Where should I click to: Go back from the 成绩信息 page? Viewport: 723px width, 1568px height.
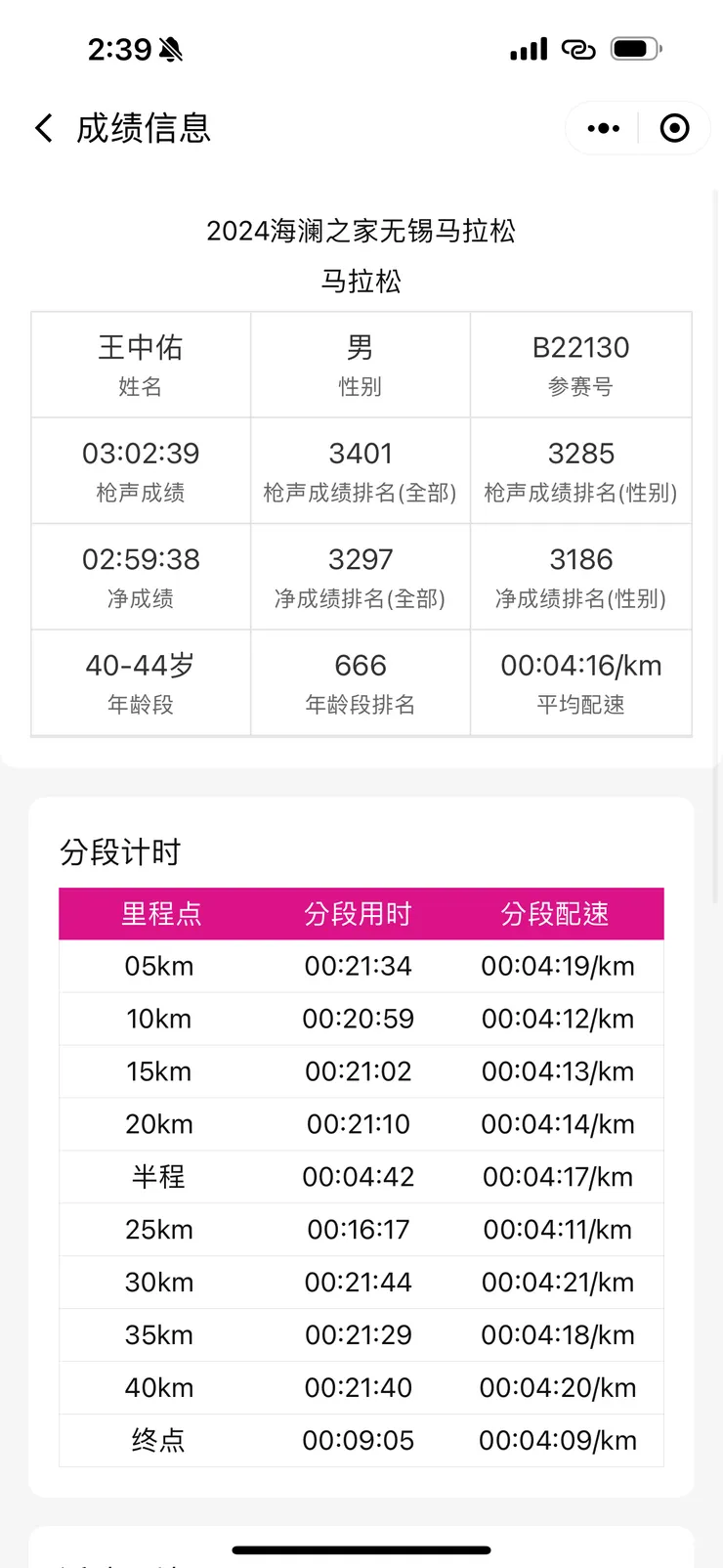(x=44, y=128)
